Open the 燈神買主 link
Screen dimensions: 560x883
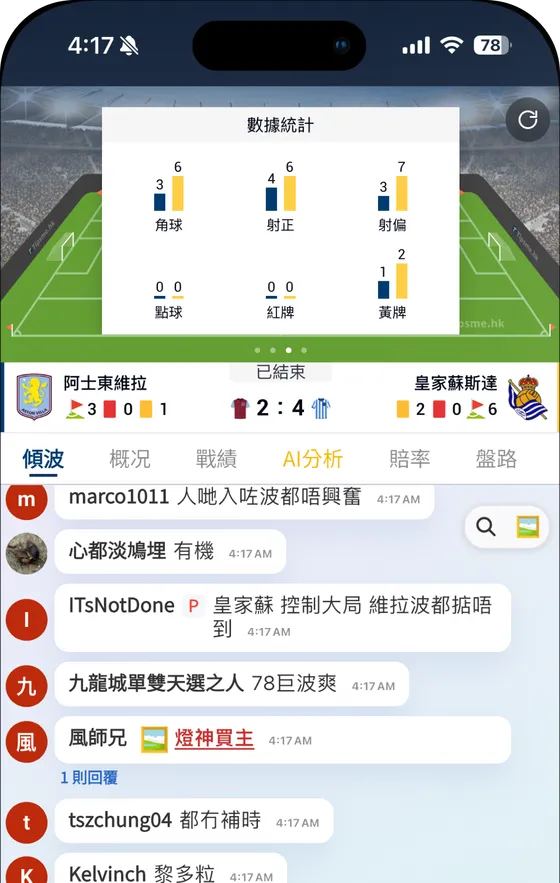click(214, 738)
